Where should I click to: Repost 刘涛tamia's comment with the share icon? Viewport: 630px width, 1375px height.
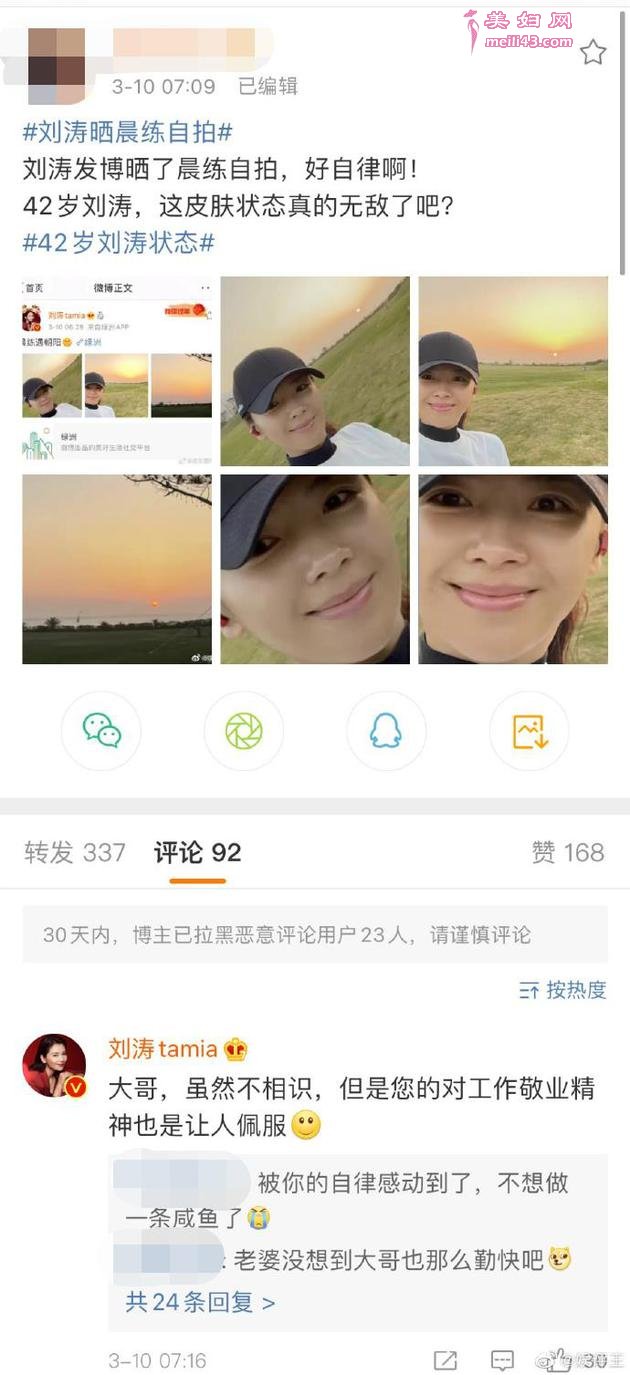point(445,1360)
